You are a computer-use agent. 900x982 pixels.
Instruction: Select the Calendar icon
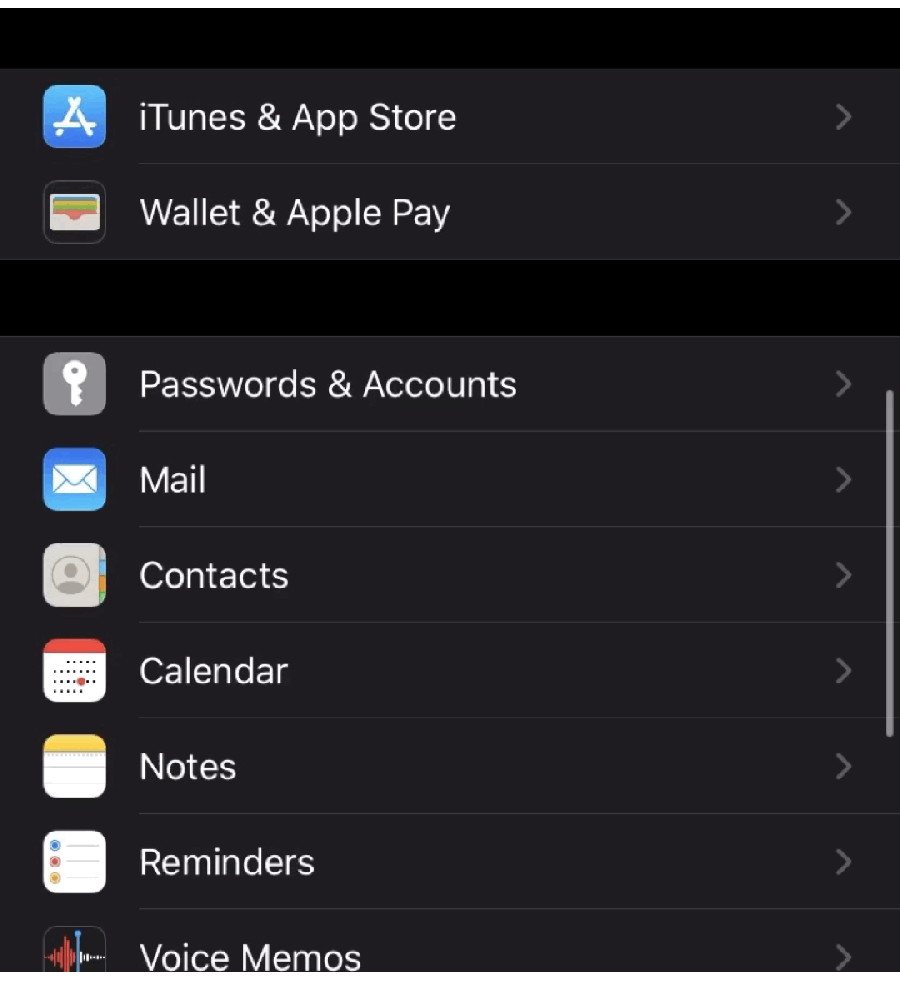[x=74, y=670]
